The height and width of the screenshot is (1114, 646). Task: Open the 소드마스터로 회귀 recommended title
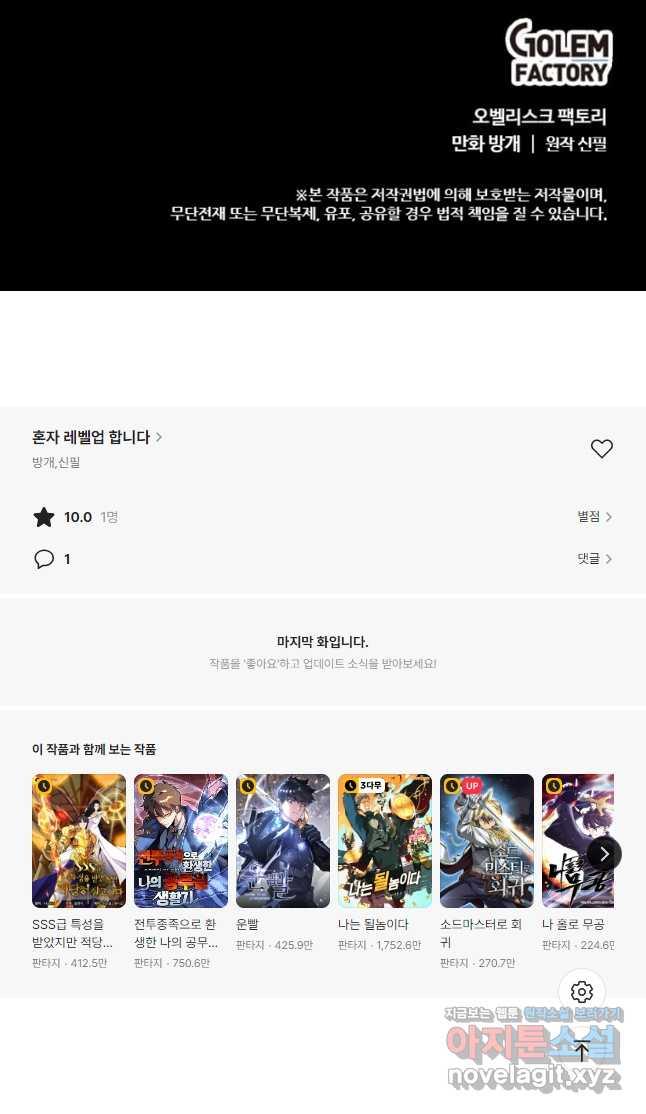tap(487, 840)
